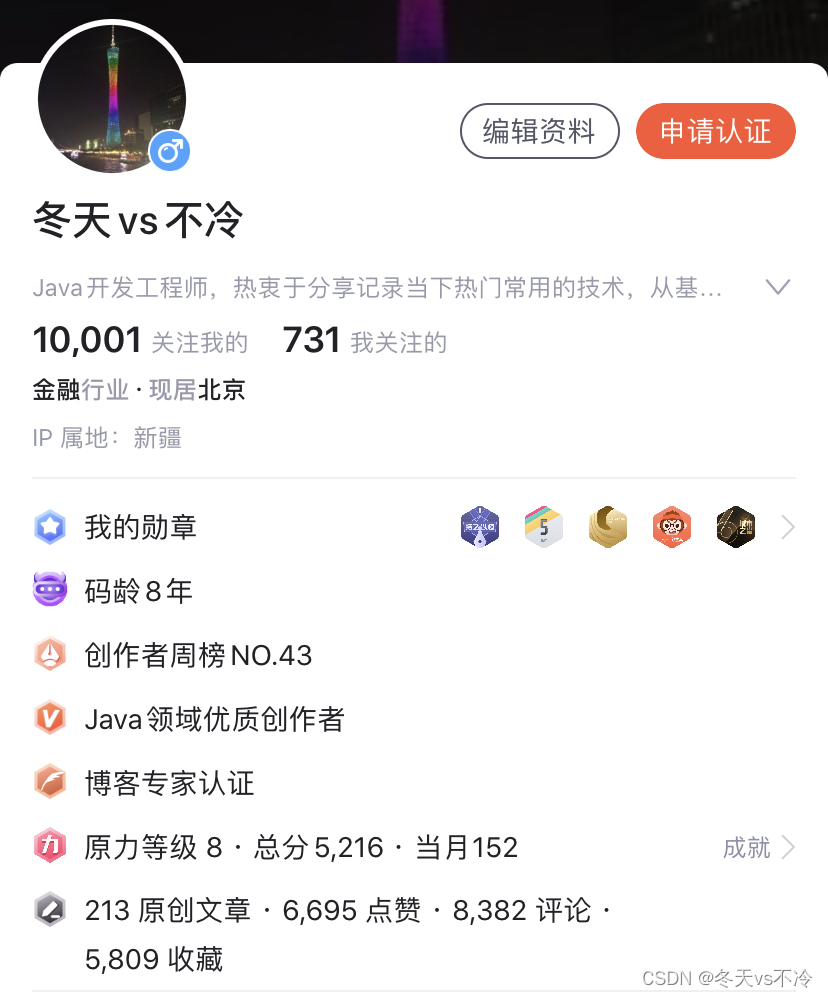Open the 731 我关注的 following list

point(365,341)
